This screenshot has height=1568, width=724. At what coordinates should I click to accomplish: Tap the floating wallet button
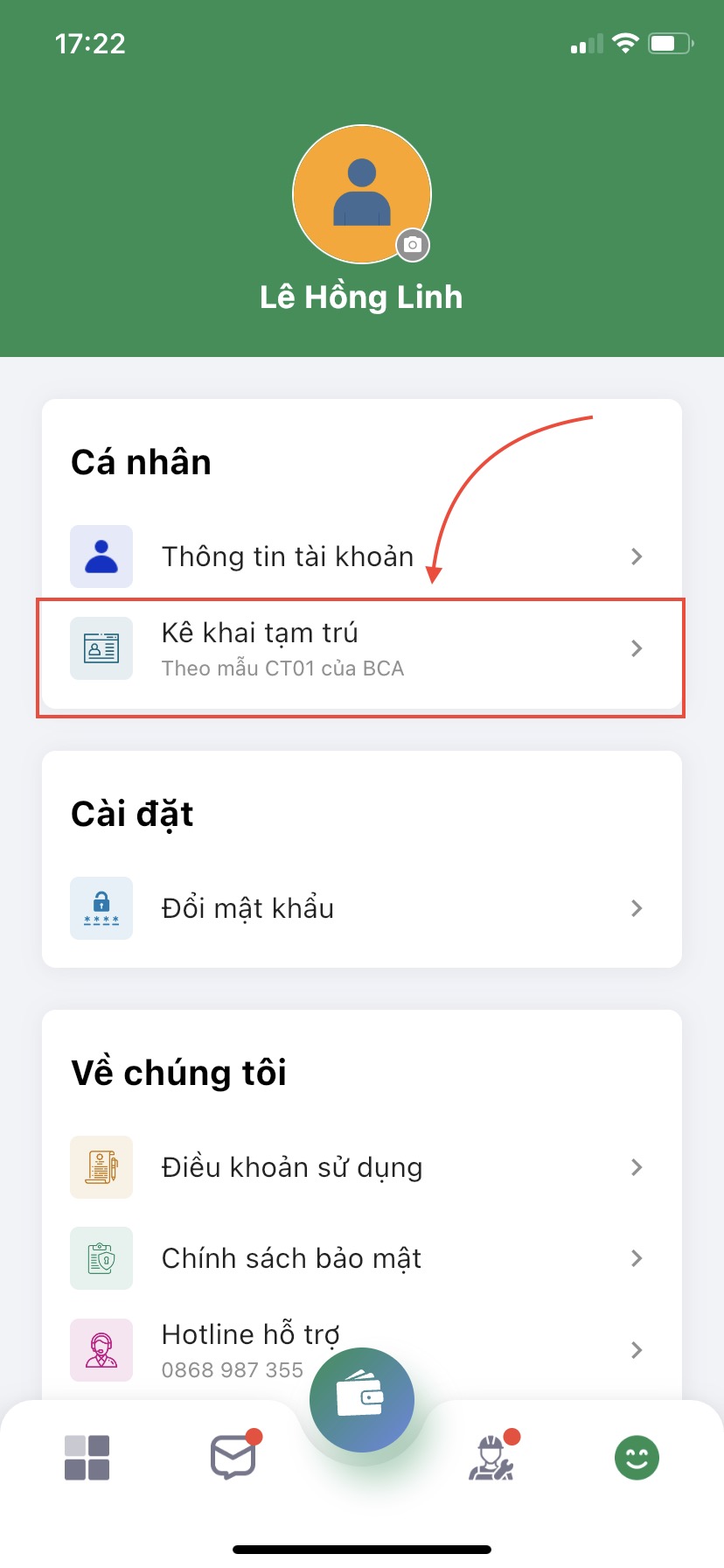361,1399
